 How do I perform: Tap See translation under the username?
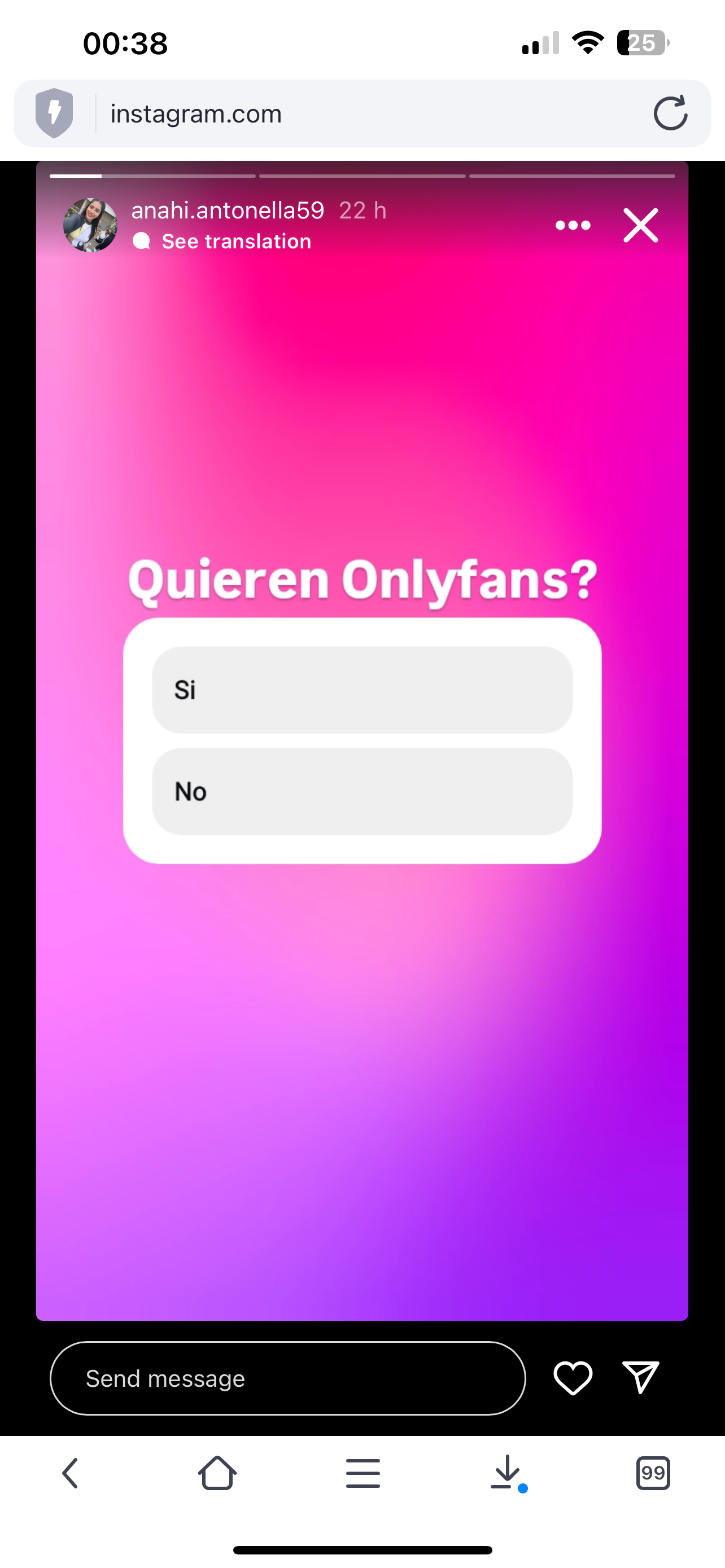click(235, 242)
